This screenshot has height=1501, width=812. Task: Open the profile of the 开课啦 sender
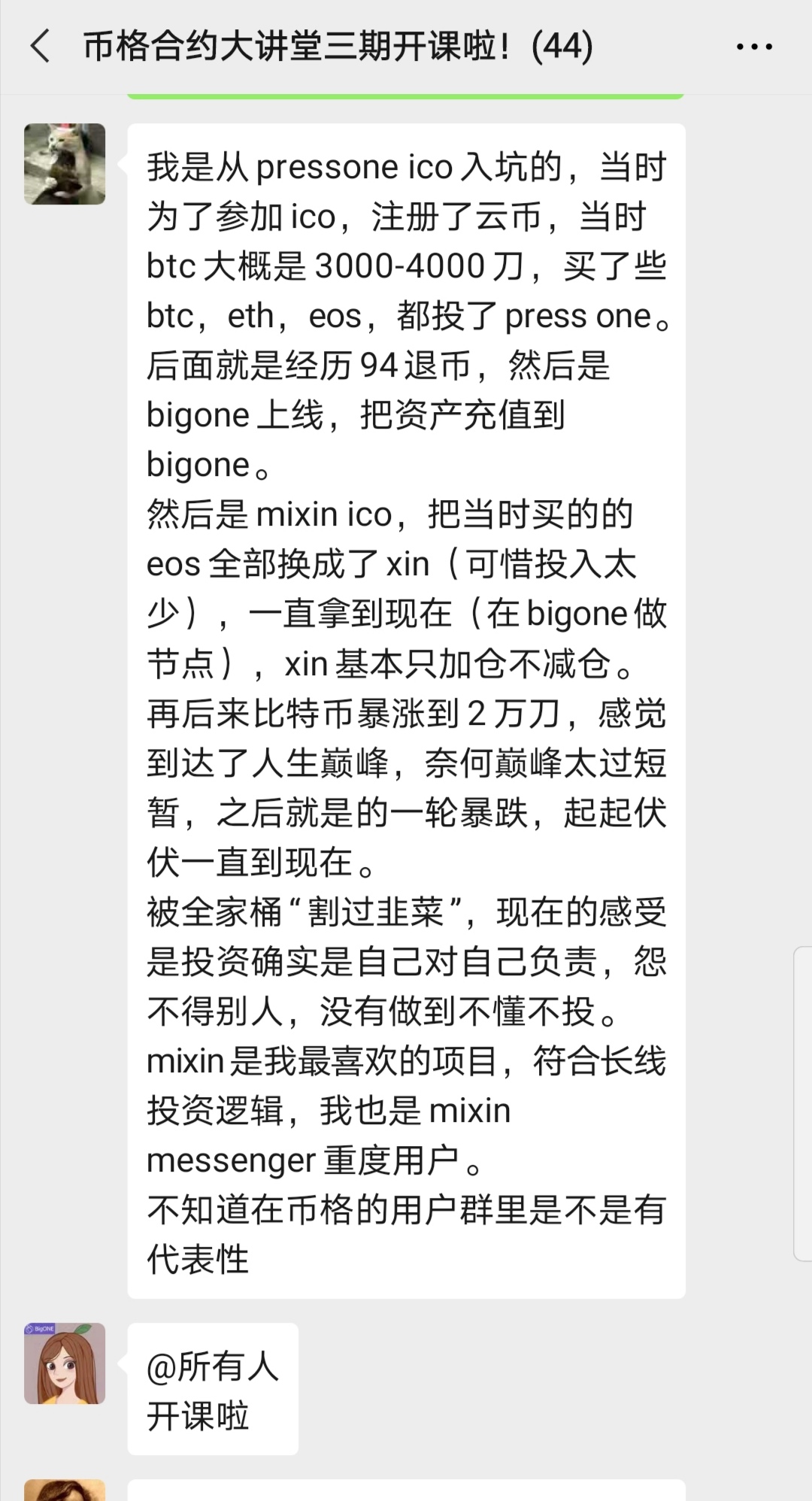tap(65, 1363)
